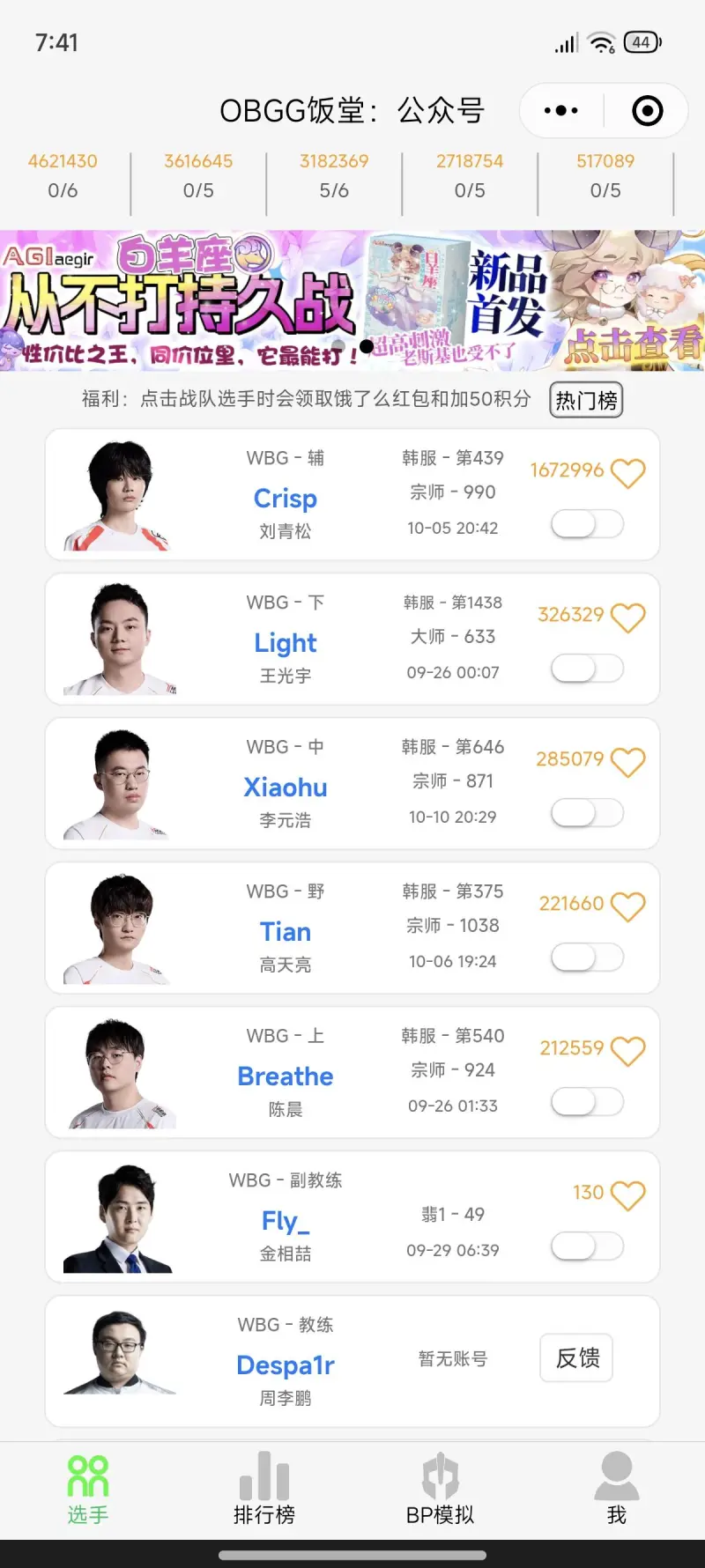This screenshot has height=1568, width=705.
Task: Tap 反馈 feedback on Despa1r's card
Action: (x=577, y=1357)
